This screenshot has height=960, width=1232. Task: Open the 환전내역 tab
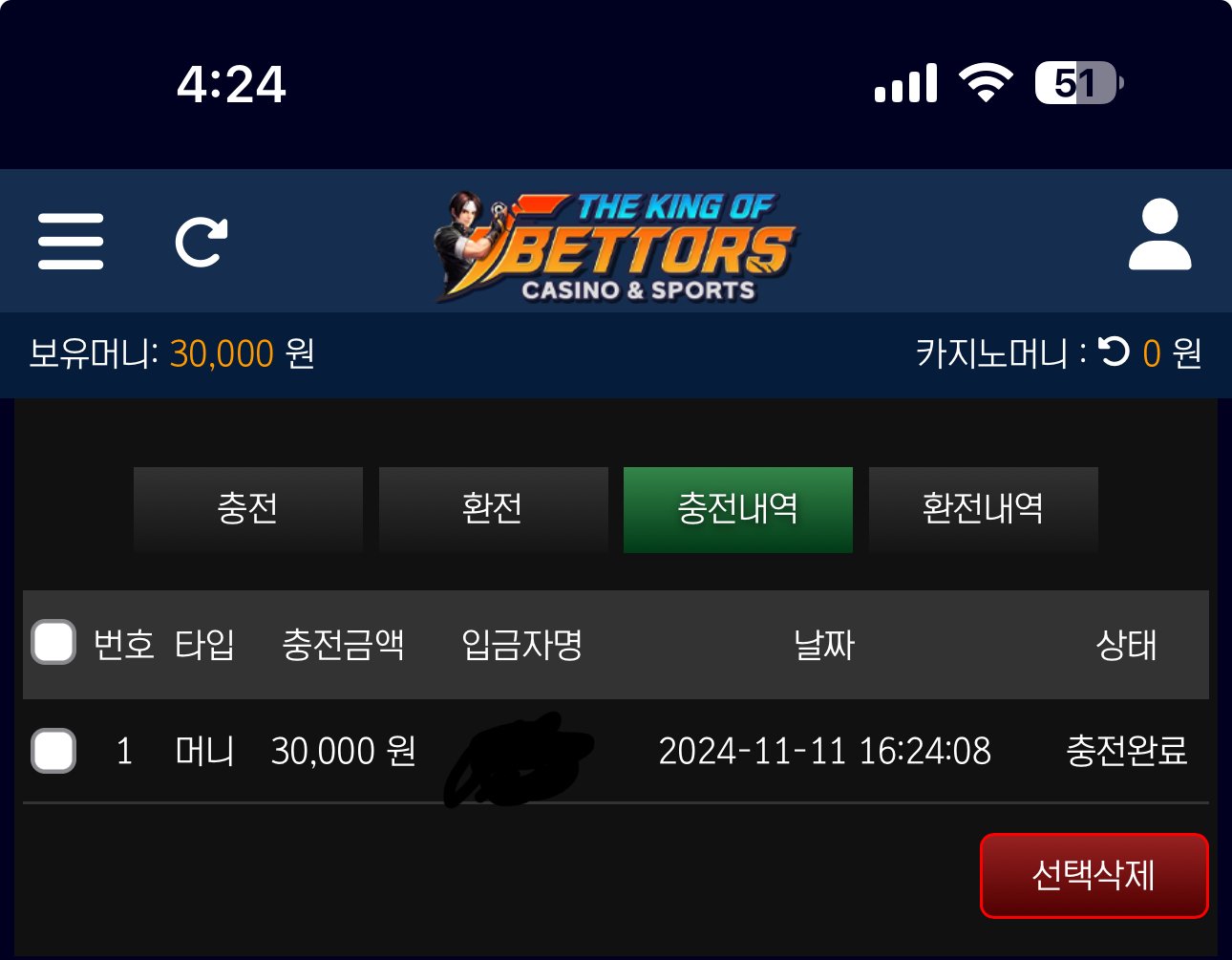point(983,508)
